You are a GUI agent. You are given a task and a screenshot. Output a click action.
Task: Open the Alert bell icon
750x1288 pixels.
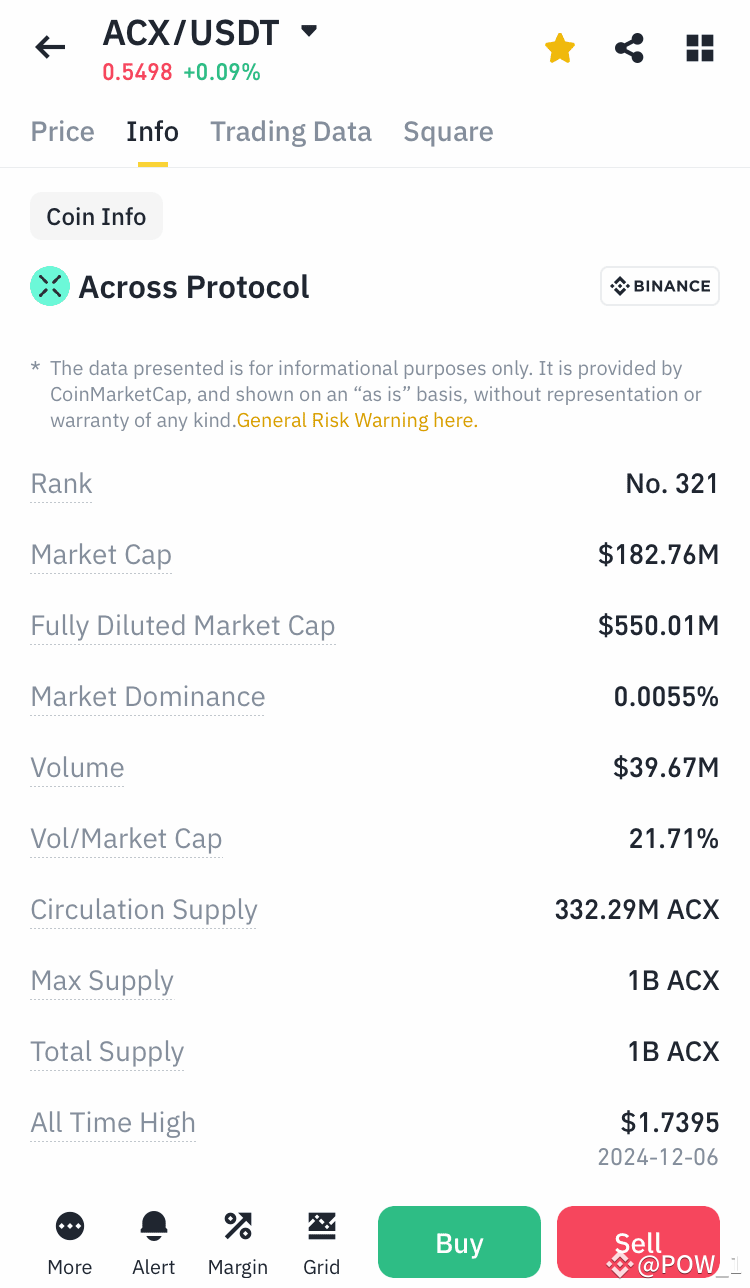(153, 1225)
